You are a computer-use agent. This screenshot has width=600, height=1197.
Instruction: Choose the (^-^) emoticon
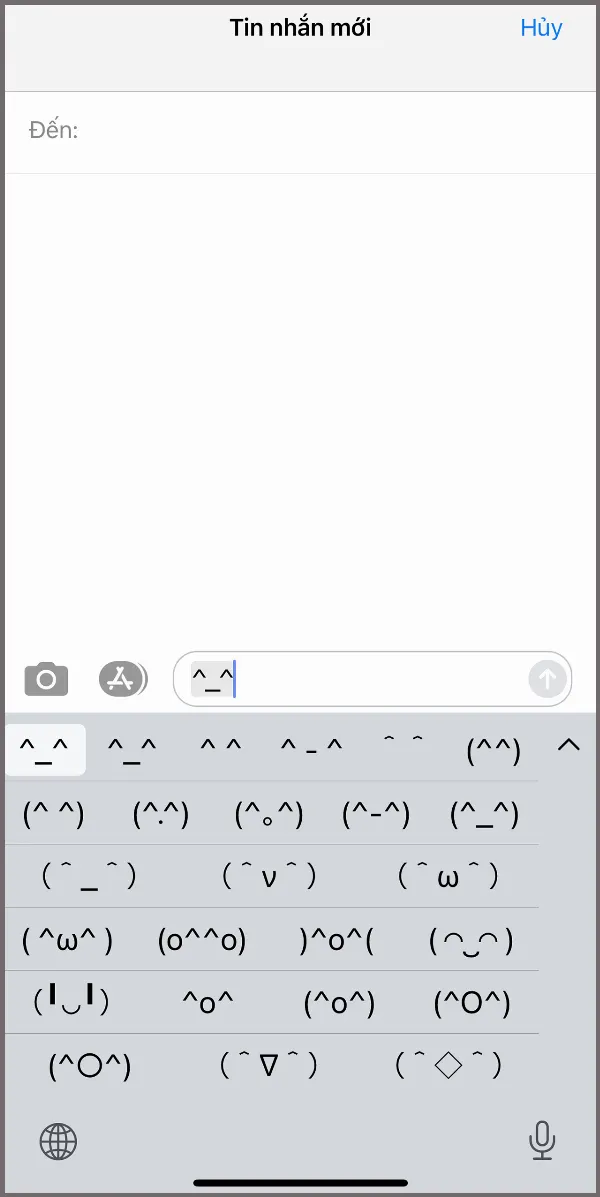(375, 814)
